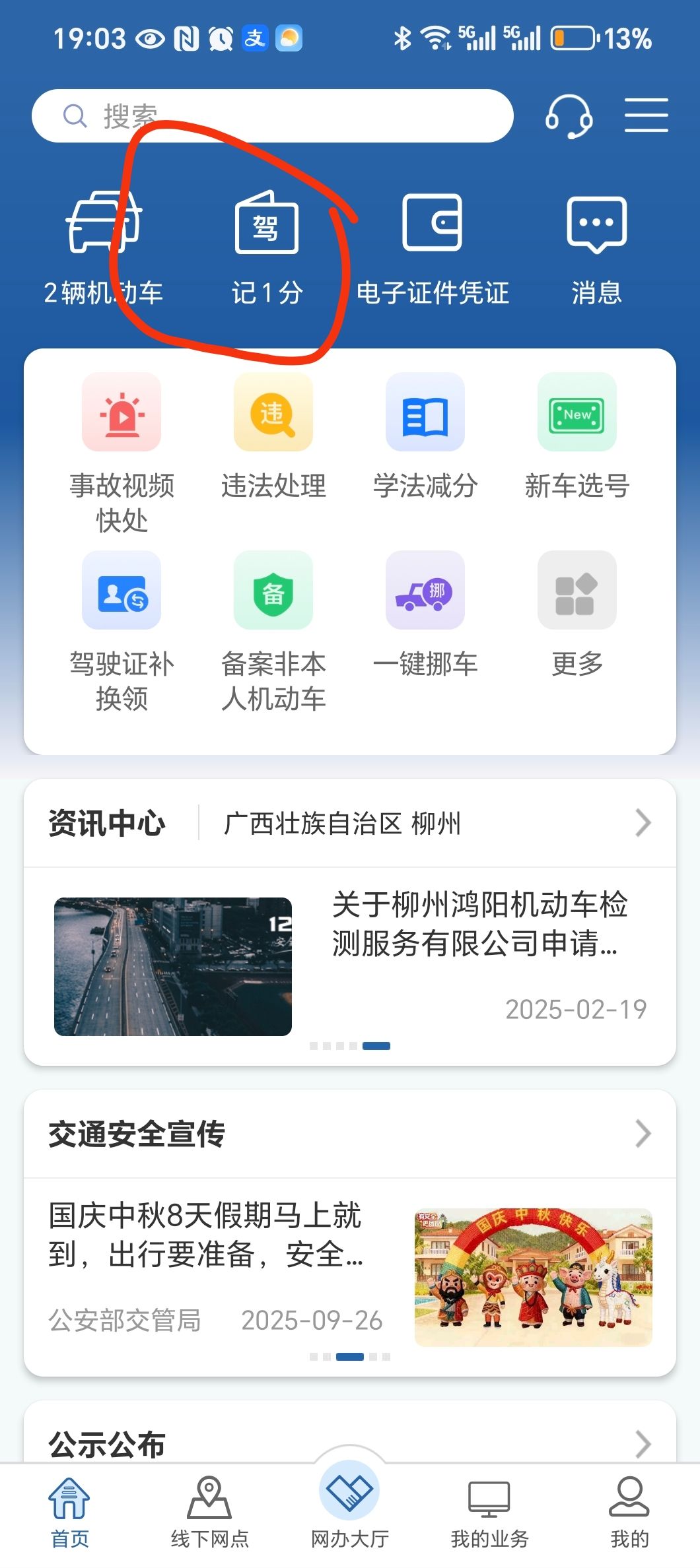The height and width of the screenshot is (1568, 700).
Task: Open 学法减分 service
Action: click(425, 436)
